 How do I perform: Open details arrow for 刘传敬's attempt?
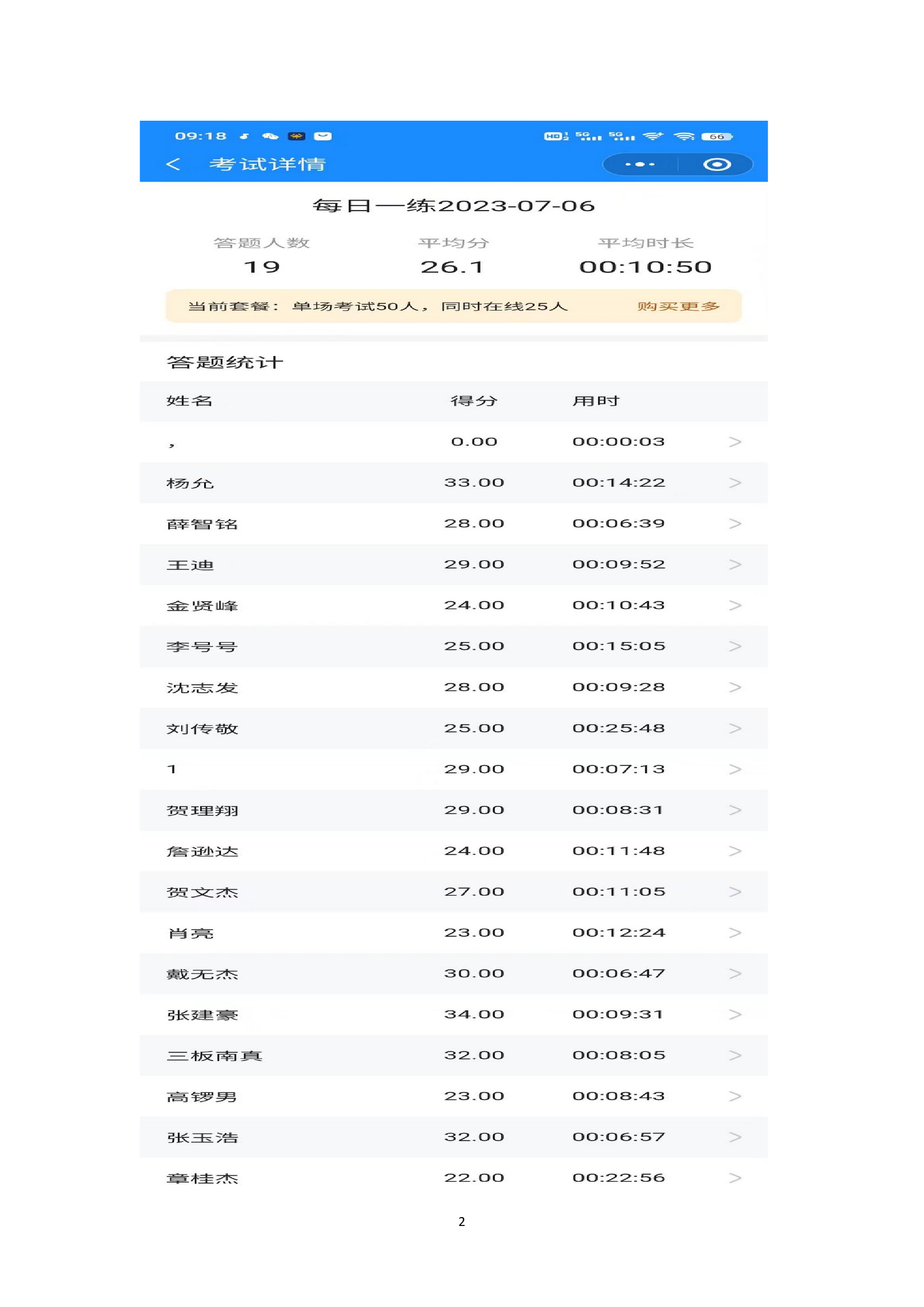pos(735,728)
